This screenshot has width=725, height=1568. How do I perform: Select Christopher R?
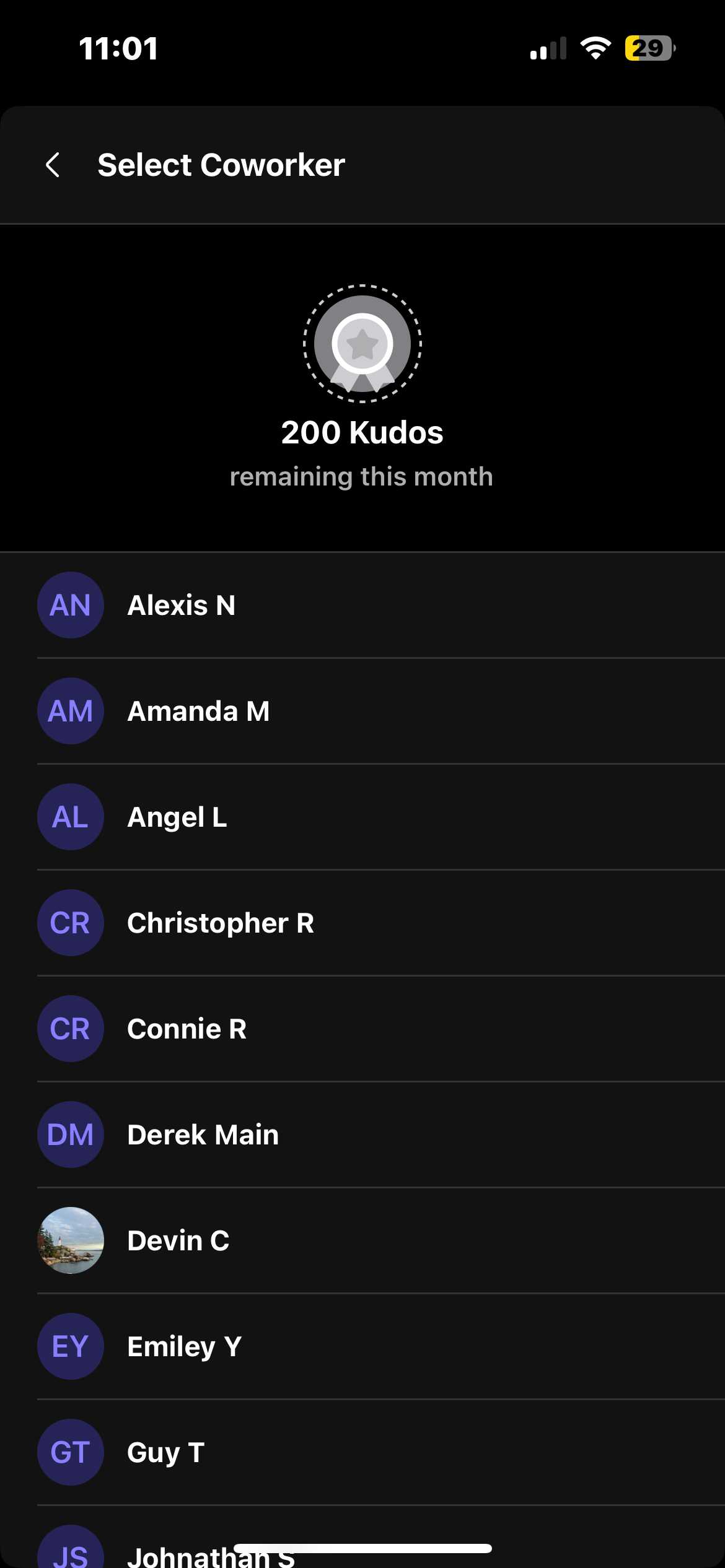click(220, 923)
